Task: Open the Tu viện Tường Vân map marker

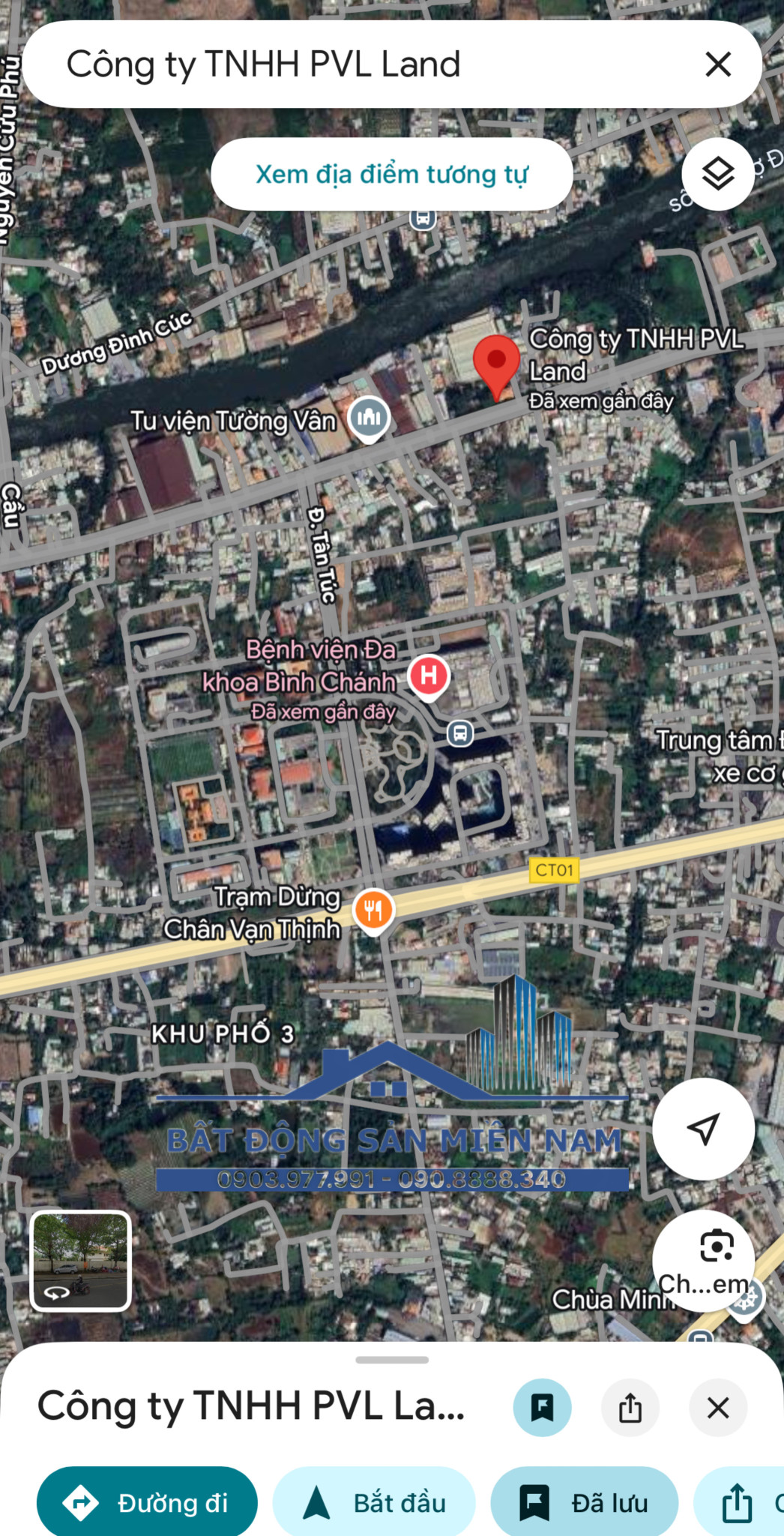Action: [369, 418]
